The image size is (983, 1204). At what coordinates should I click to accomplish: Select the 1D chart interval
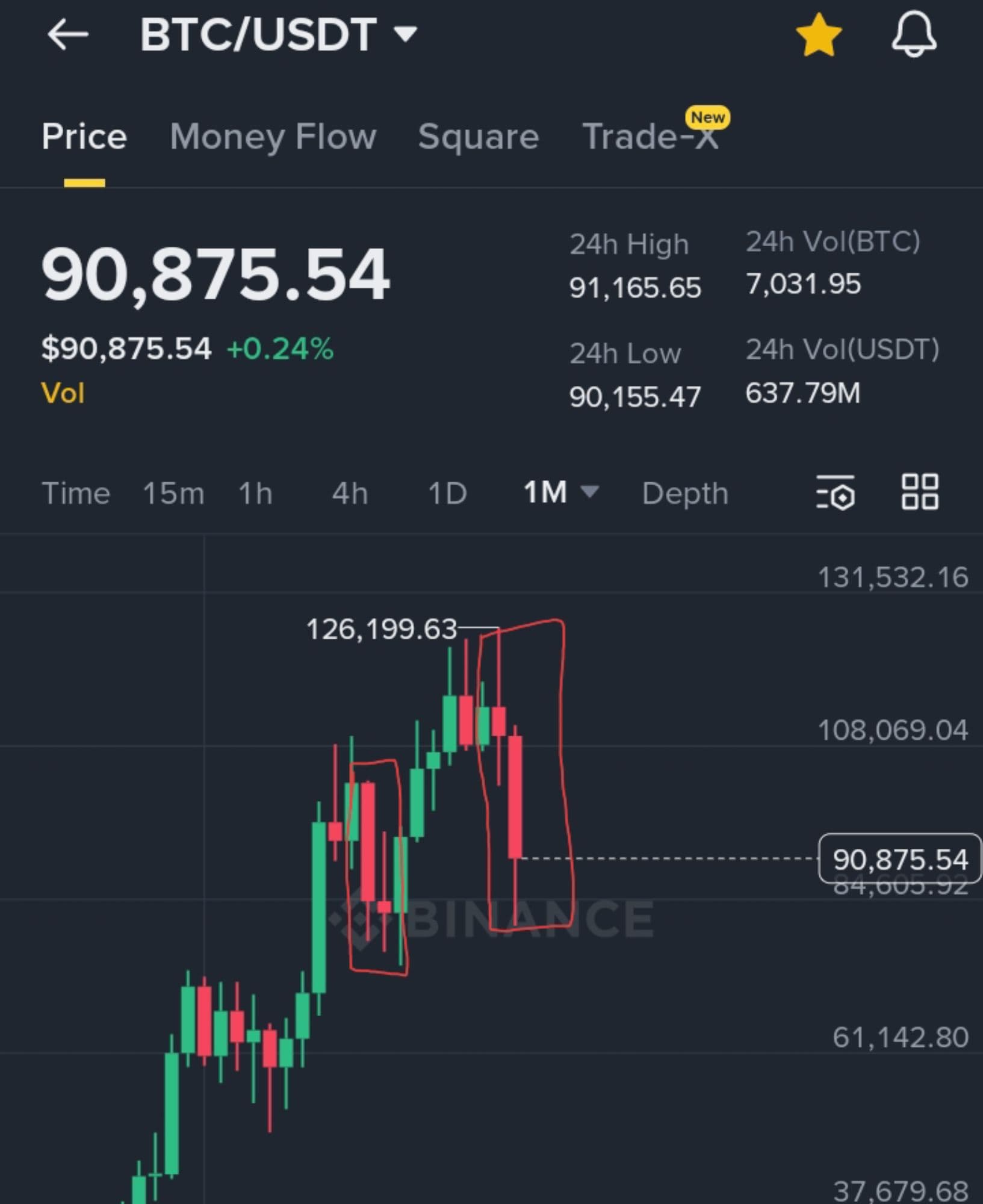coord(447,494)
